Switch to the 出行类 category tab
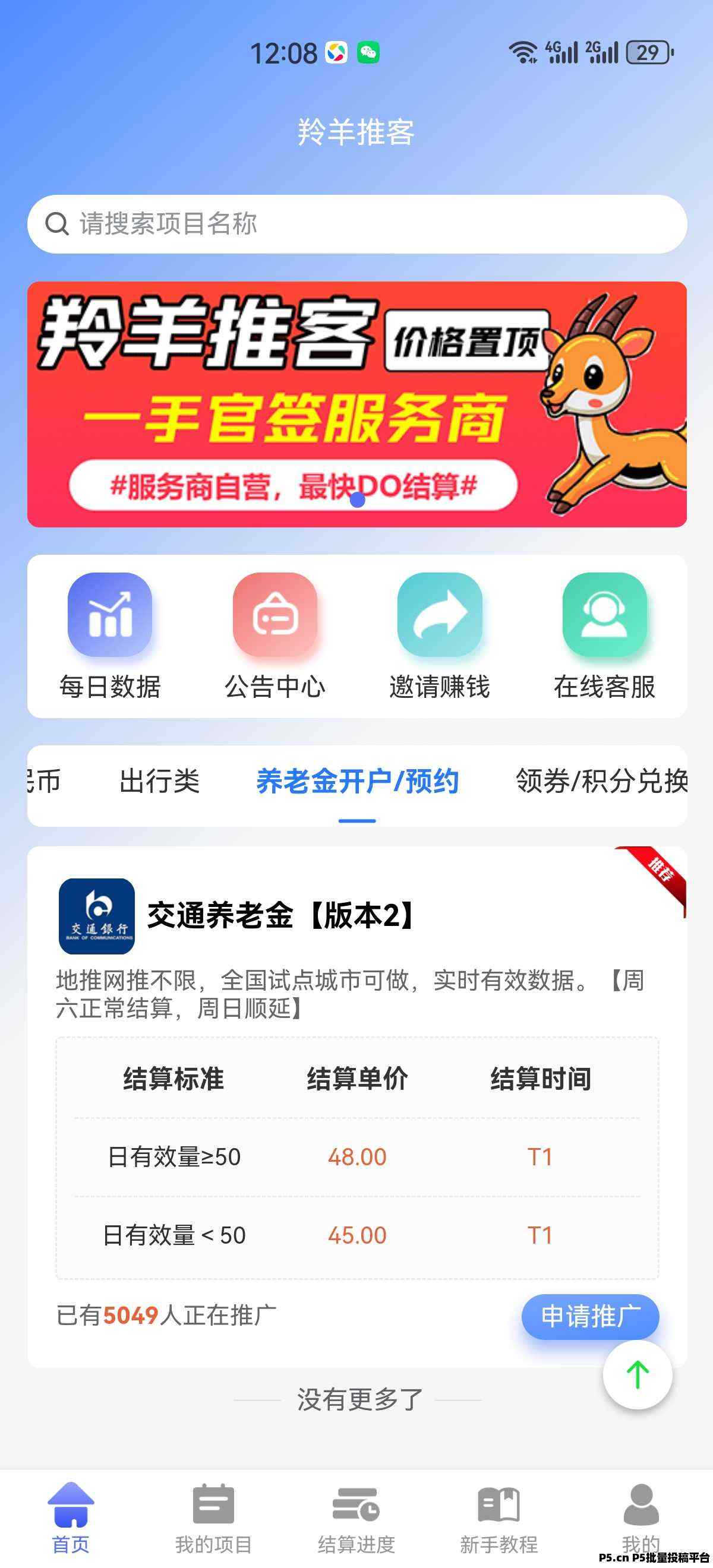Image resolution: width=713 pixels, height=1568 pixels. (x=159, y=782)
